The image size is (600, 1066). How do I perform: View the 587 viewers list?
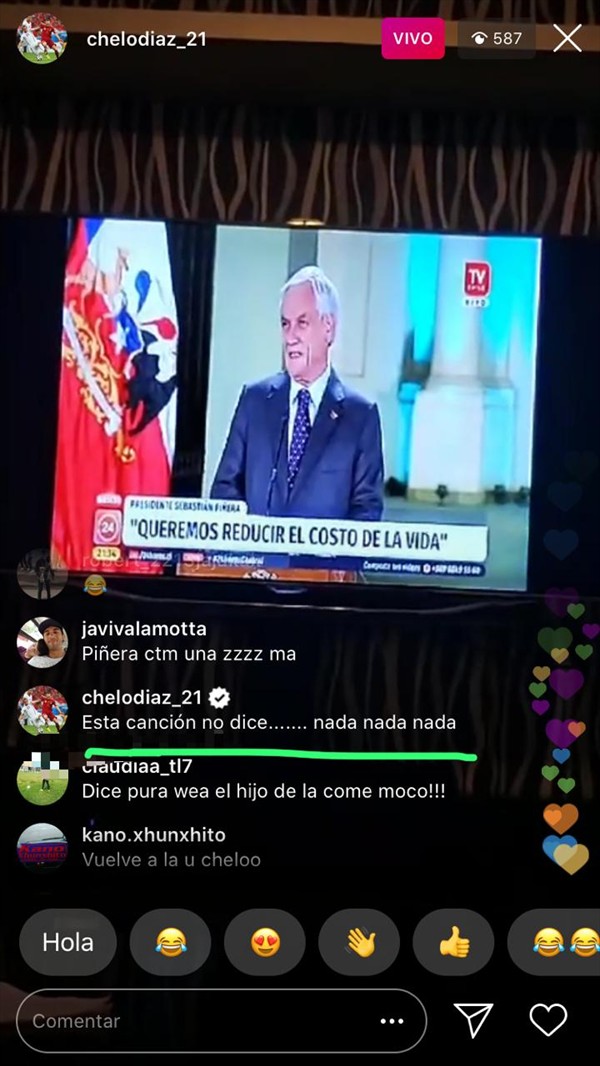point(497,39)
